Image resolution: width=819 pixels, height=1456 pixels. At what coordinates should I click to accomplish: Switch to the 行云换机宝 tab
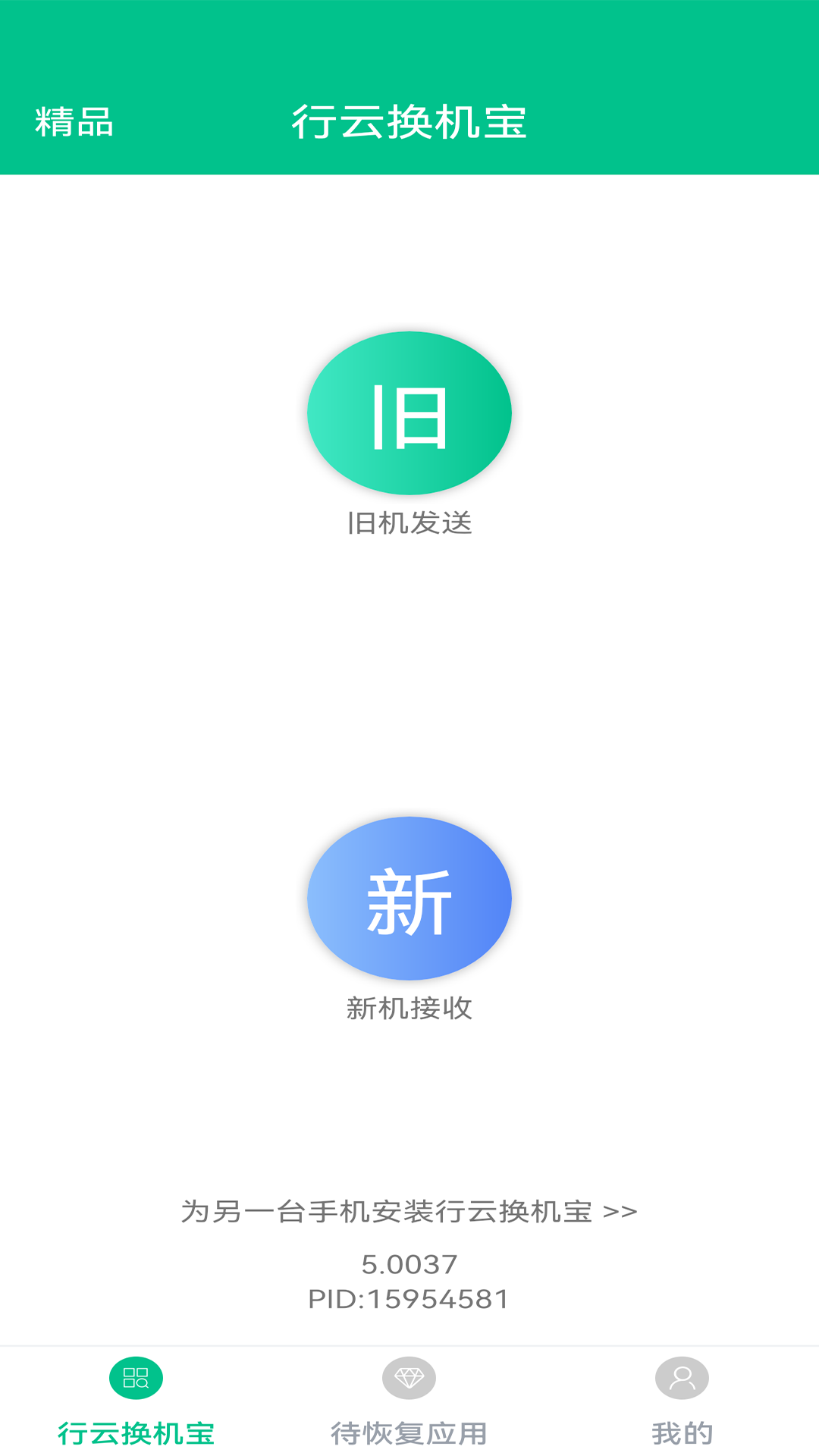136,1401
